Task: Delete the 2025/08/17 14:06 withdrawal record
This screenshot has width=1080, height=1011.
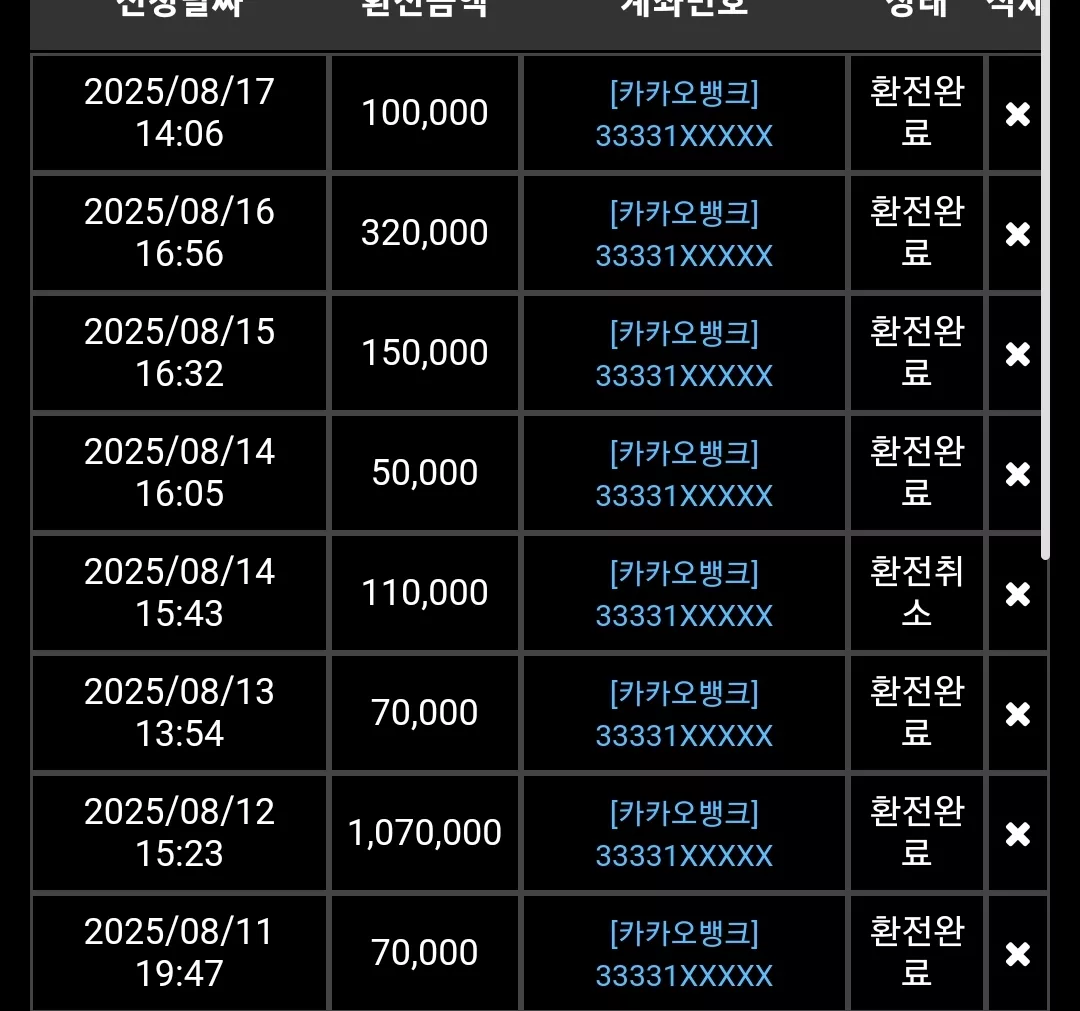Action: (x=1017, y=114)
